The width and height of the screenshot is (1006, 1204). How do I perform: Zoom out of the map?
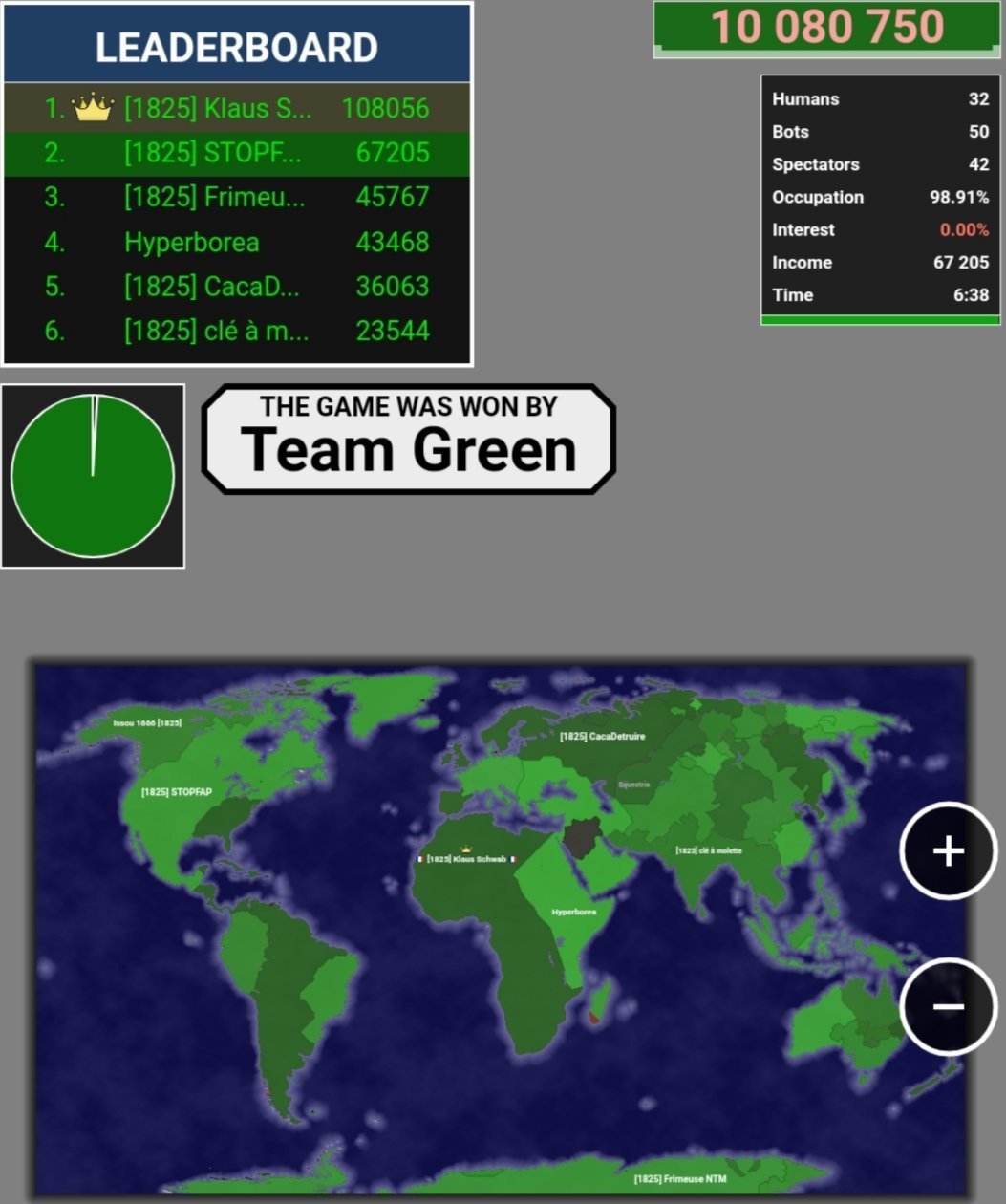click(948, 1006)
